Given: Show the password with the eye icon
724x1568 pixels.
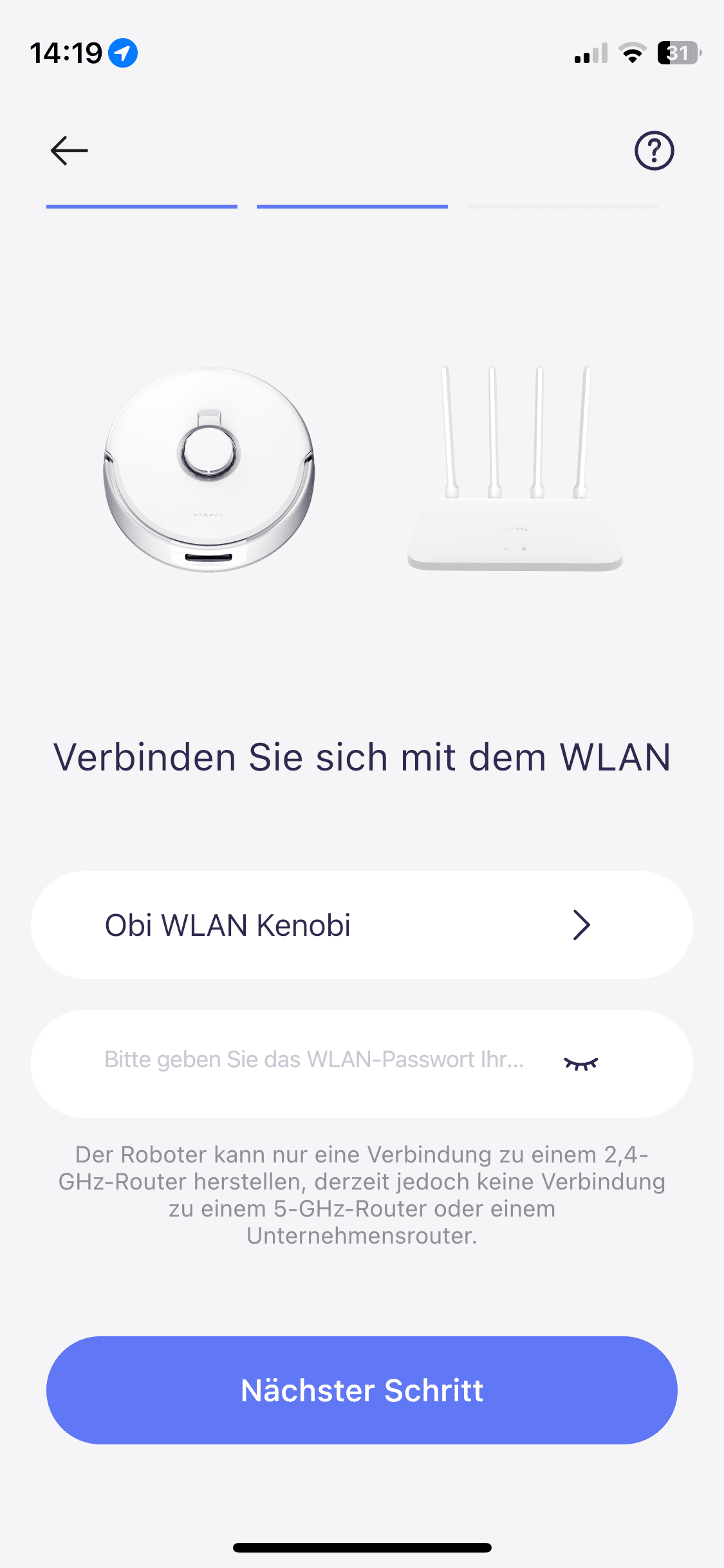Looking at the screenshot, I should click(580, 1063).
